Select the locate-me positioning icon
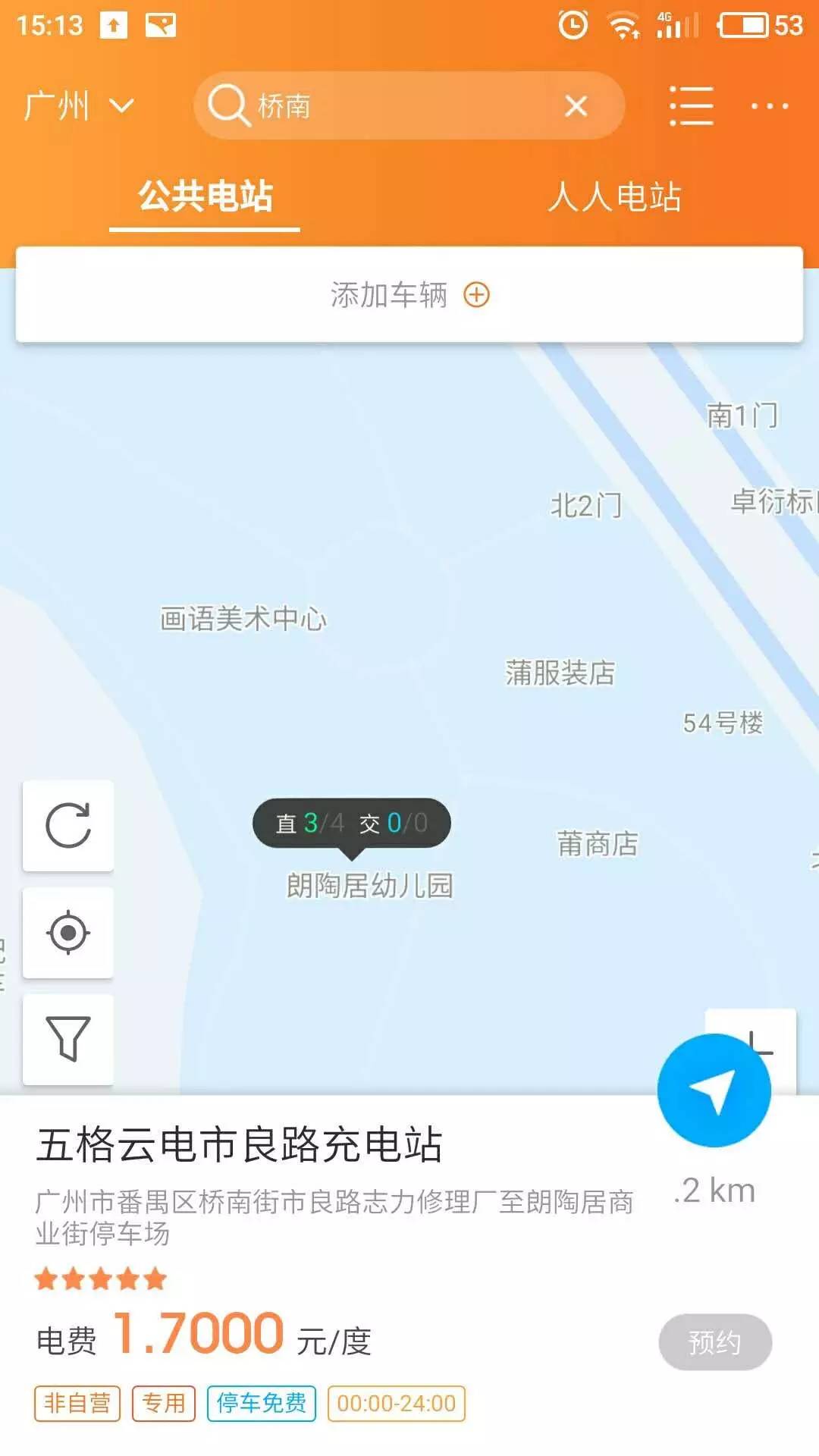Screen dimensions: 819x1456 (x=67, y=934)
